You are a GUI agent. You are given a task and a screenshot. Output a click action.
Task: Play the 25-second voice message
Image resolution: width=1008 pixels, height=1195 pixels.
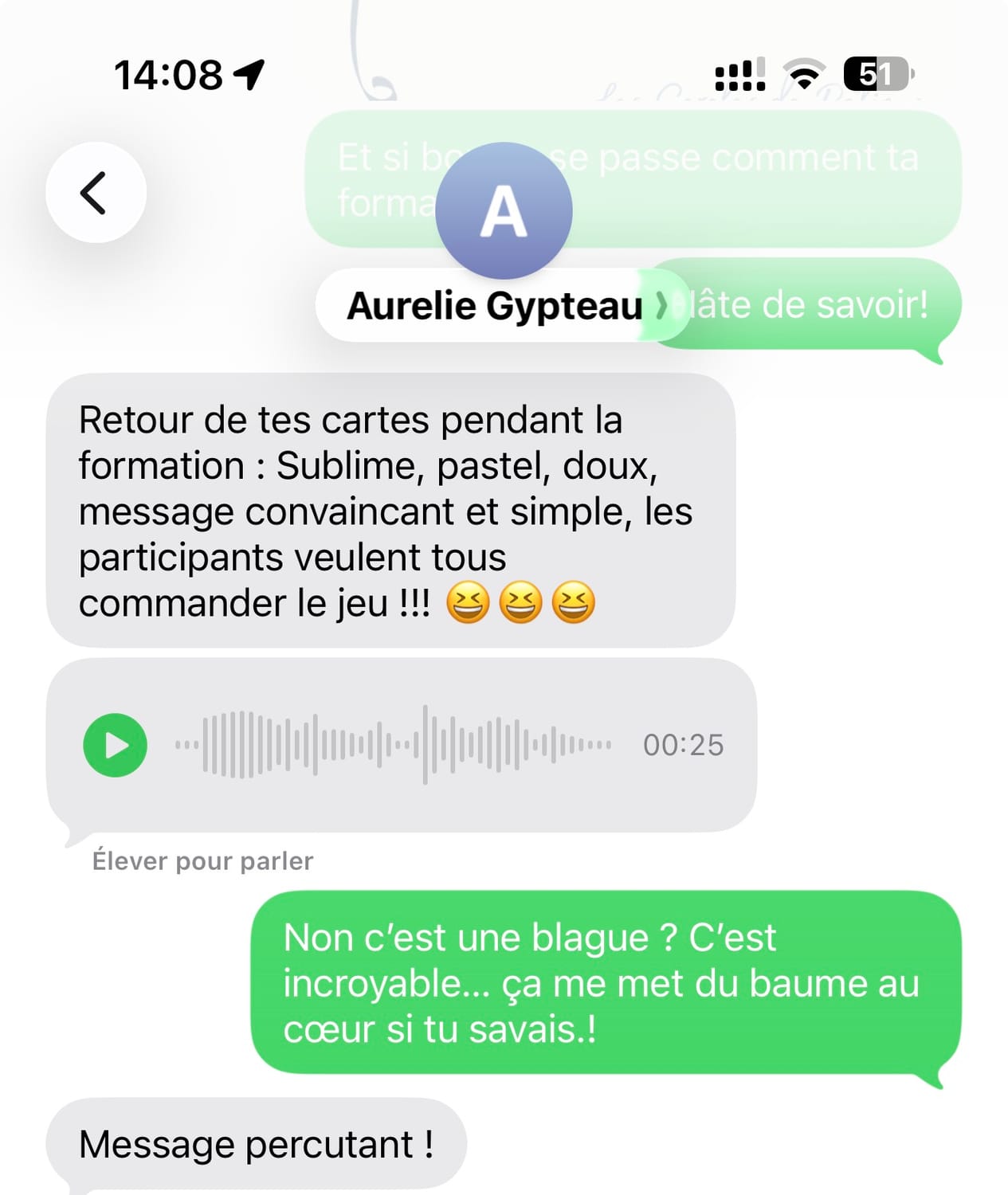[x=116, y=745]
